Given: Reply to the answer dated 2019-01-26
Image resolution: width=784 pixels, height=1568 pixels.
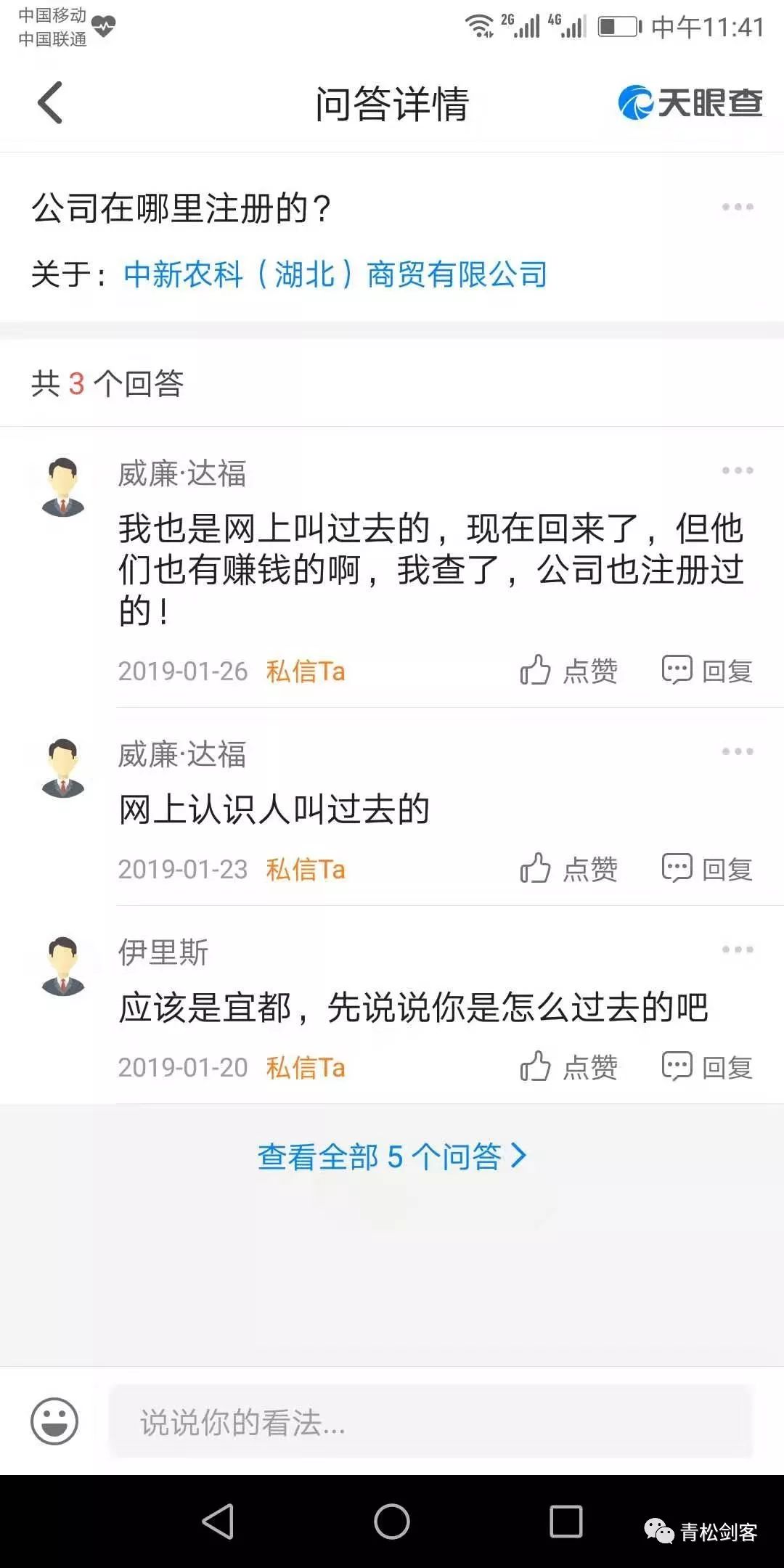Looking at the screenshot, I should (x=707, y=671).
